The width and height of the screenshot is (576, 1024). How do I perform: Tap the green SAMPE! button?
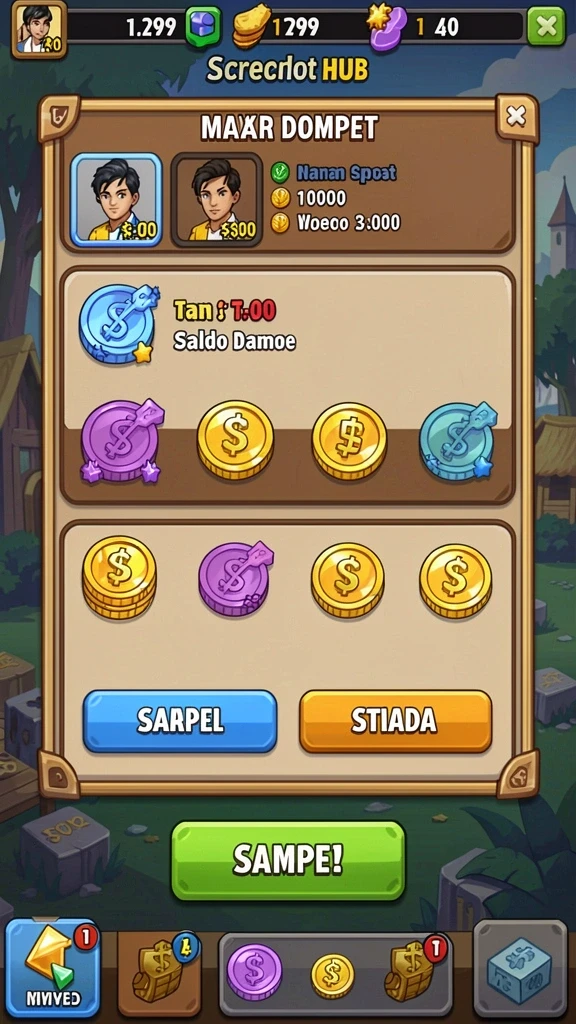tap(288, 862)
